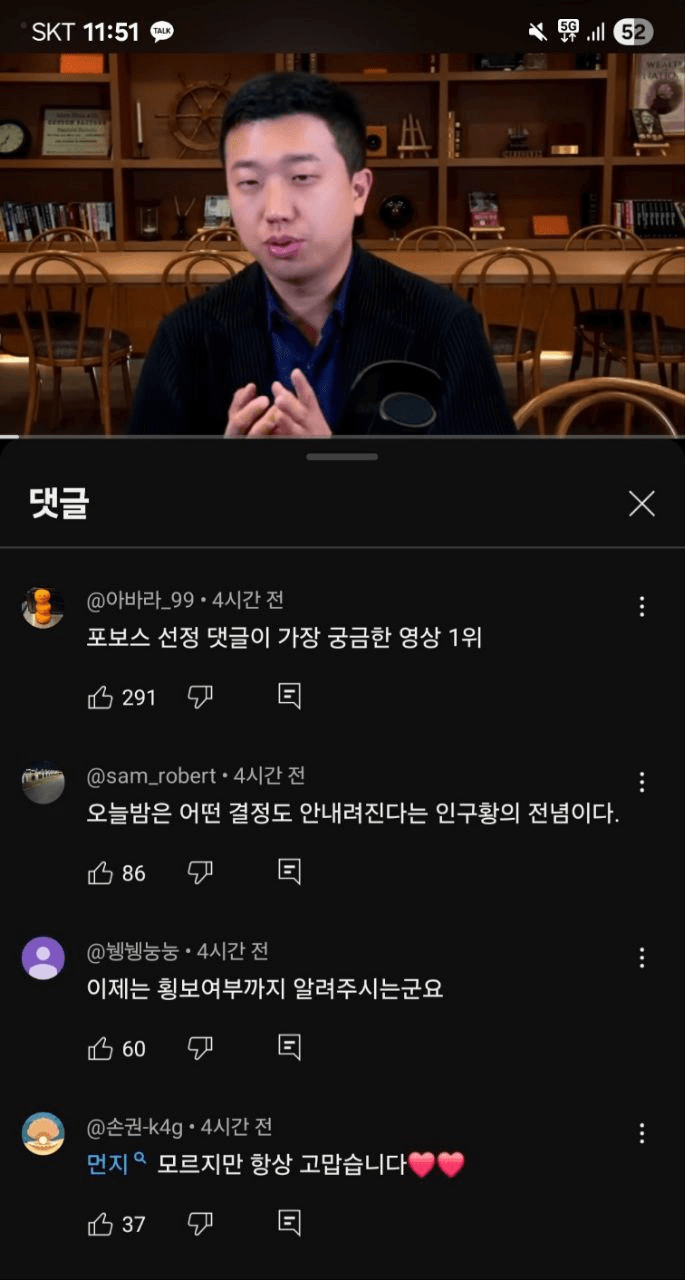Like the comment by @아바라_99
685x1280 pixels.
pos(101,697)
